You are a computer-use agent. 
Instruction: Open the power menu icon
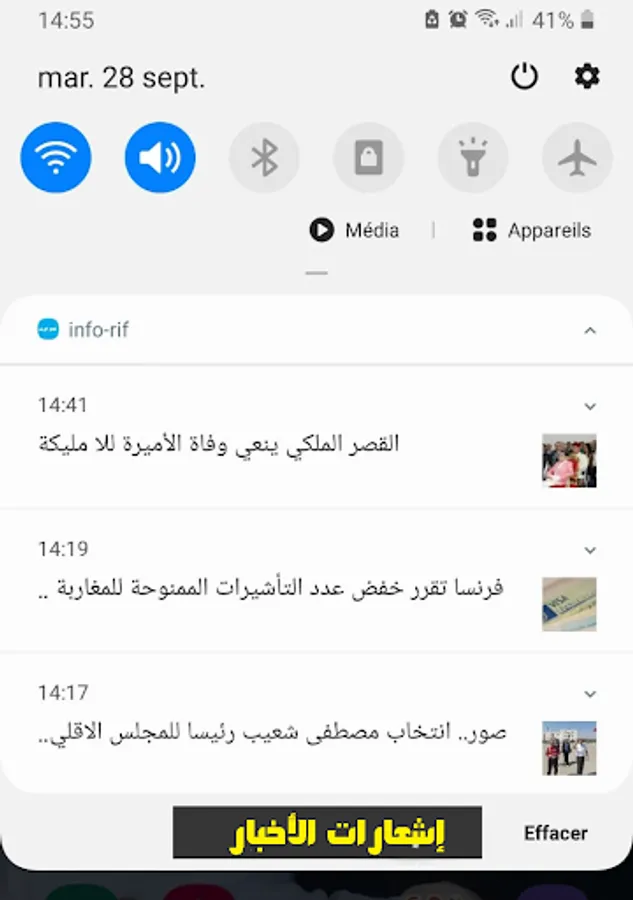tap(524, 77)
